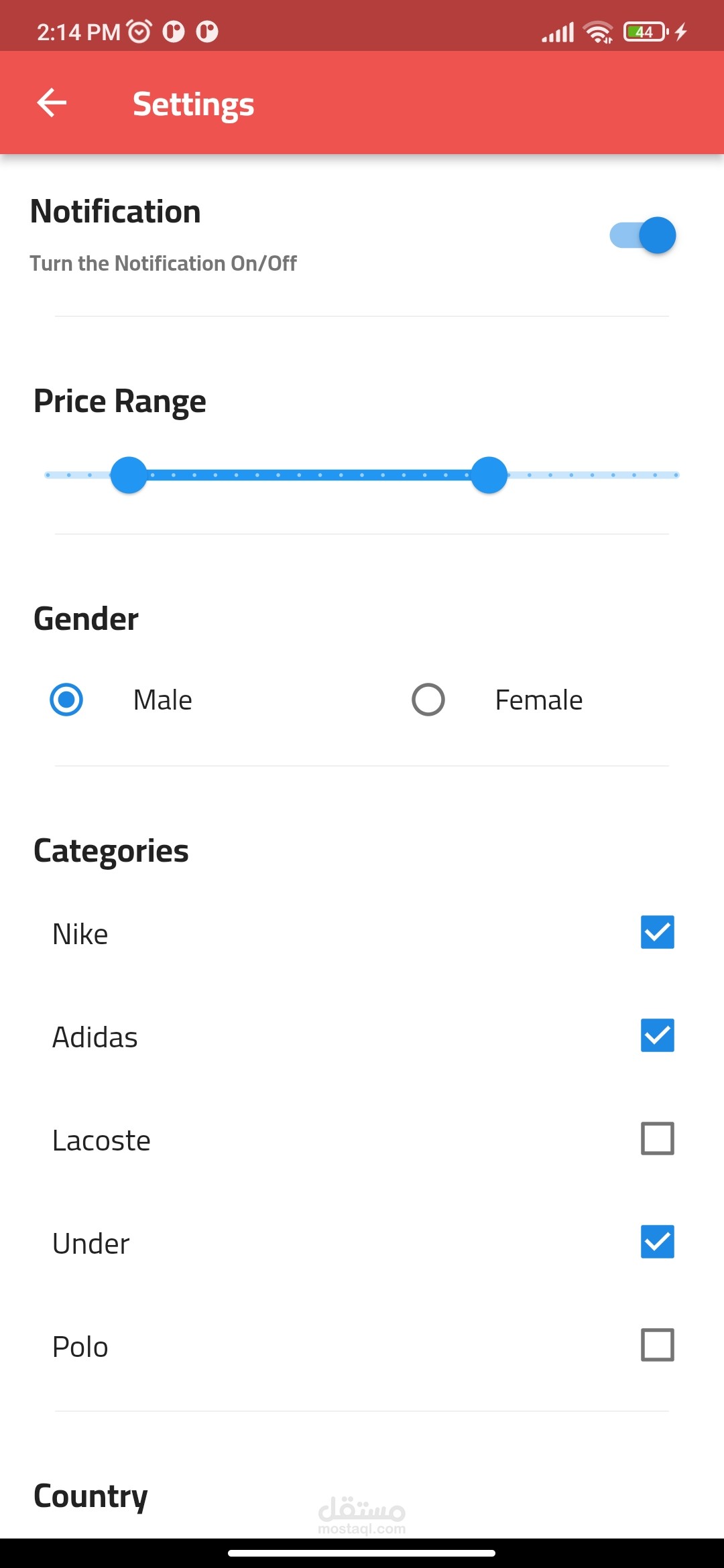
Task: Enable the Polo category checkbox
Action: point(658,1345)
